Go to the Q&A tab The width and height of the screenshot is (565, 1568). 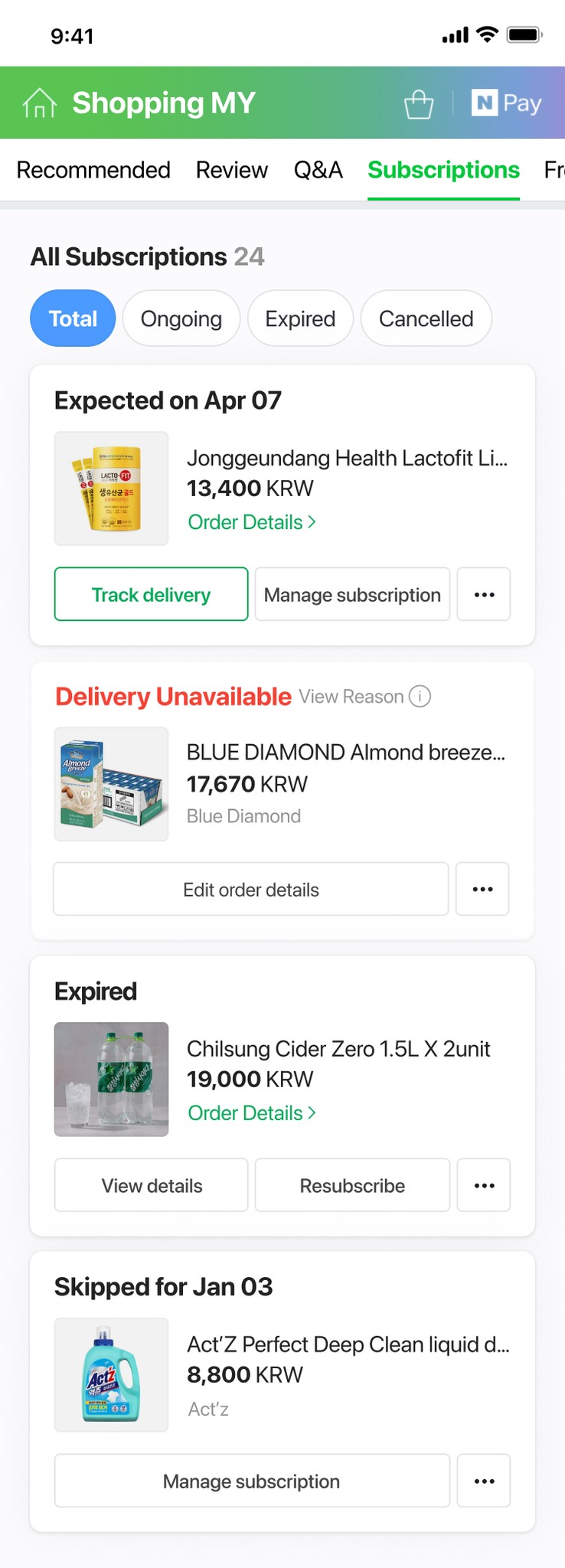click(318, 170)
